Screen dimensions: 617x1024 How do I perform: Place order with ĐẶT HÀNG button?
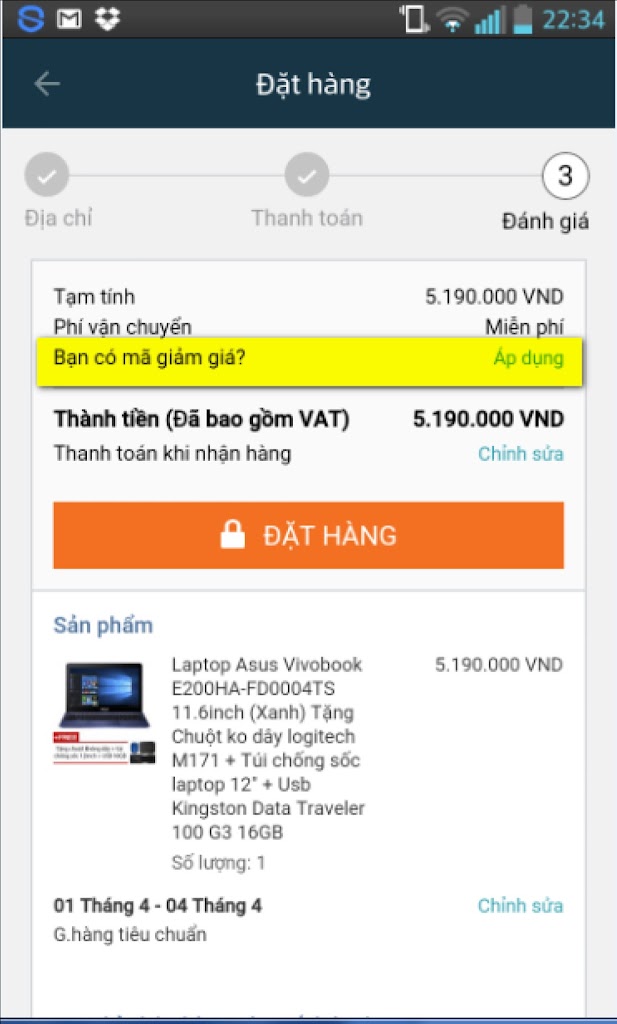pyautogui.click(x=308, y=535)
